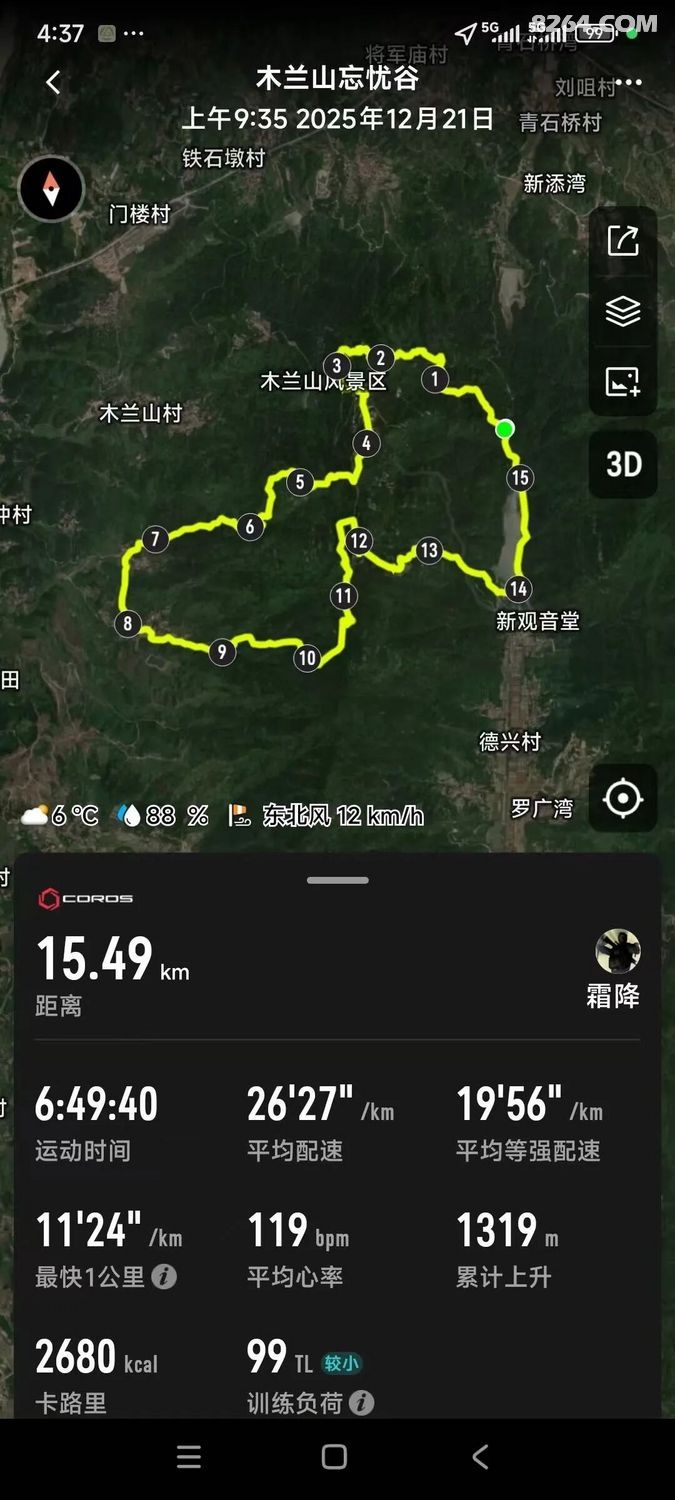Viewport: 675px width, 1500px height.
Task: Open recent apps from navigation bar
Action: [189, 1457]
